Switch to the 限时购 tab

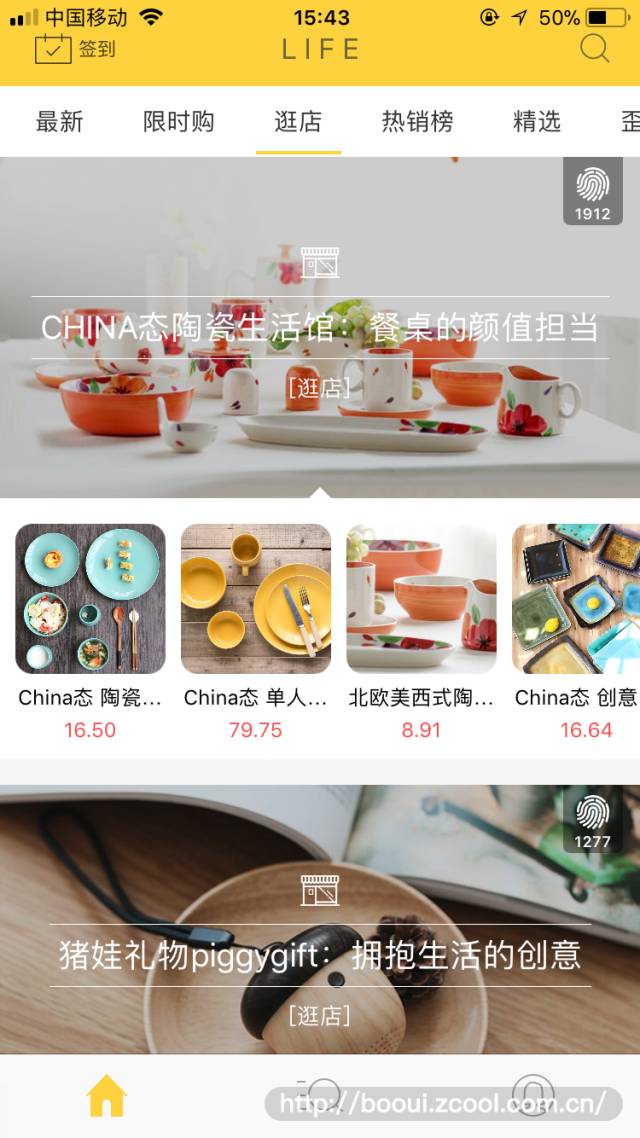178,122
